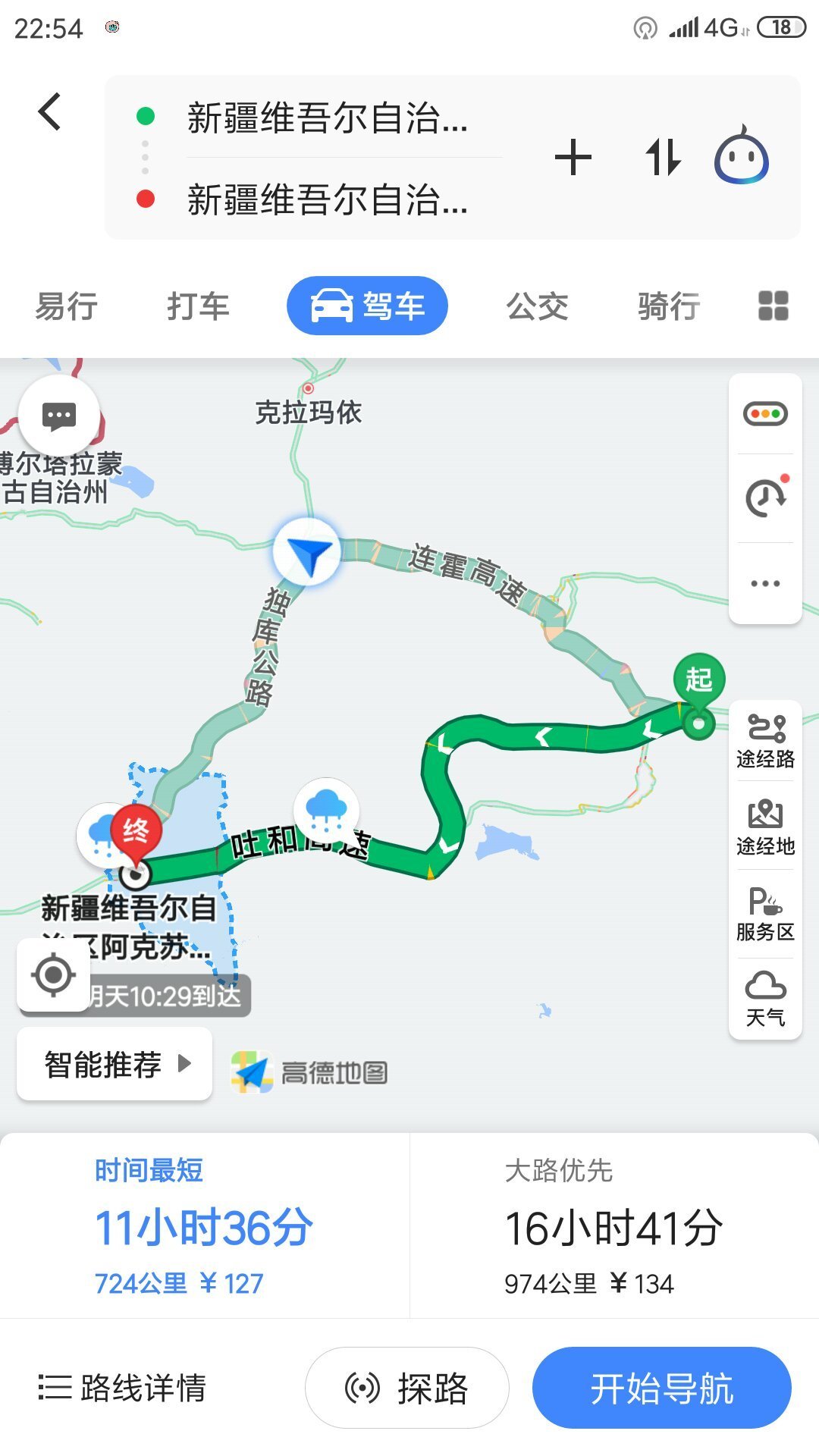This screenshot has width=819, height=1456.
Task: Edit the destination field
Action: tap(328, 200)
